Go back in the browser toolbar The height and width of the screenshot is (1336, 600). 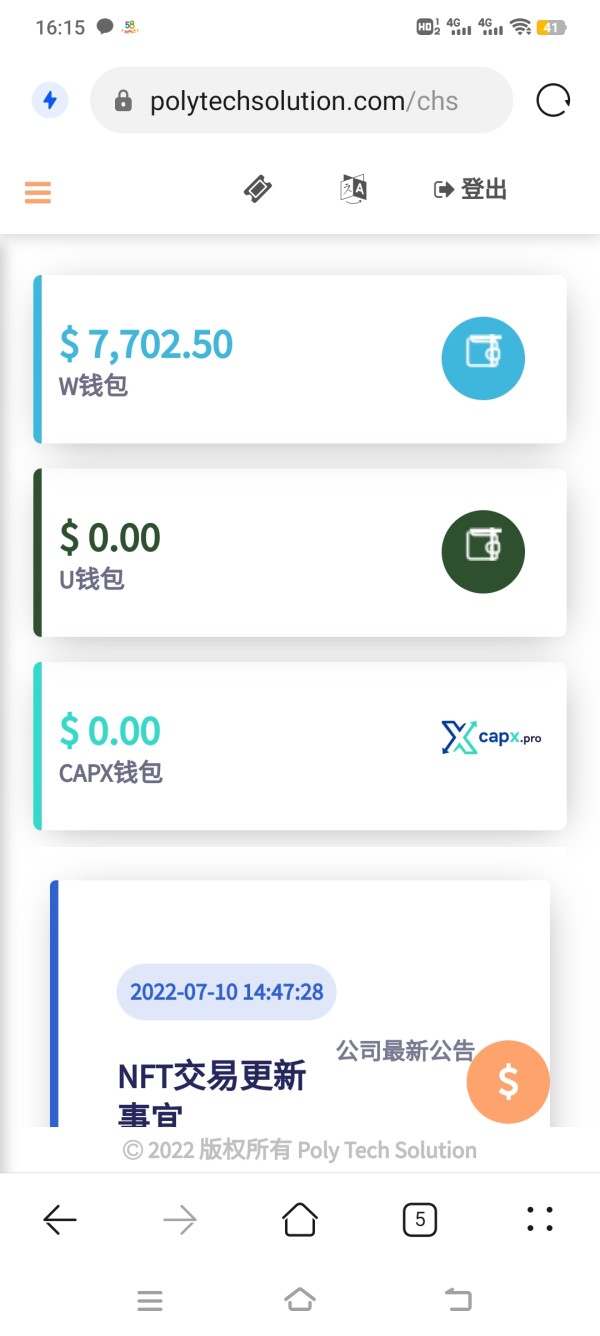click(x=60, y=1219)
